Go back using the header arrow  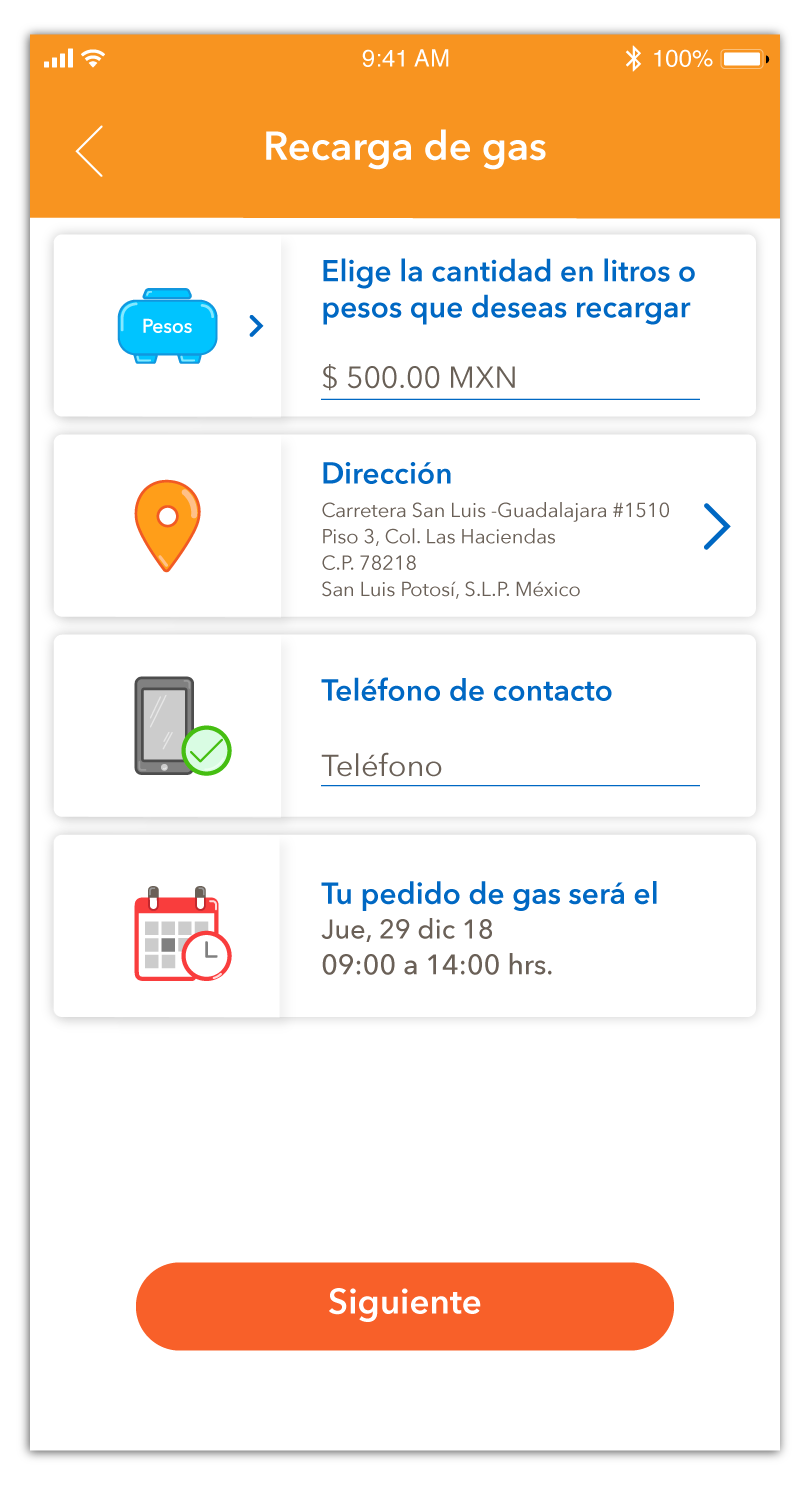tap(89, 151)
